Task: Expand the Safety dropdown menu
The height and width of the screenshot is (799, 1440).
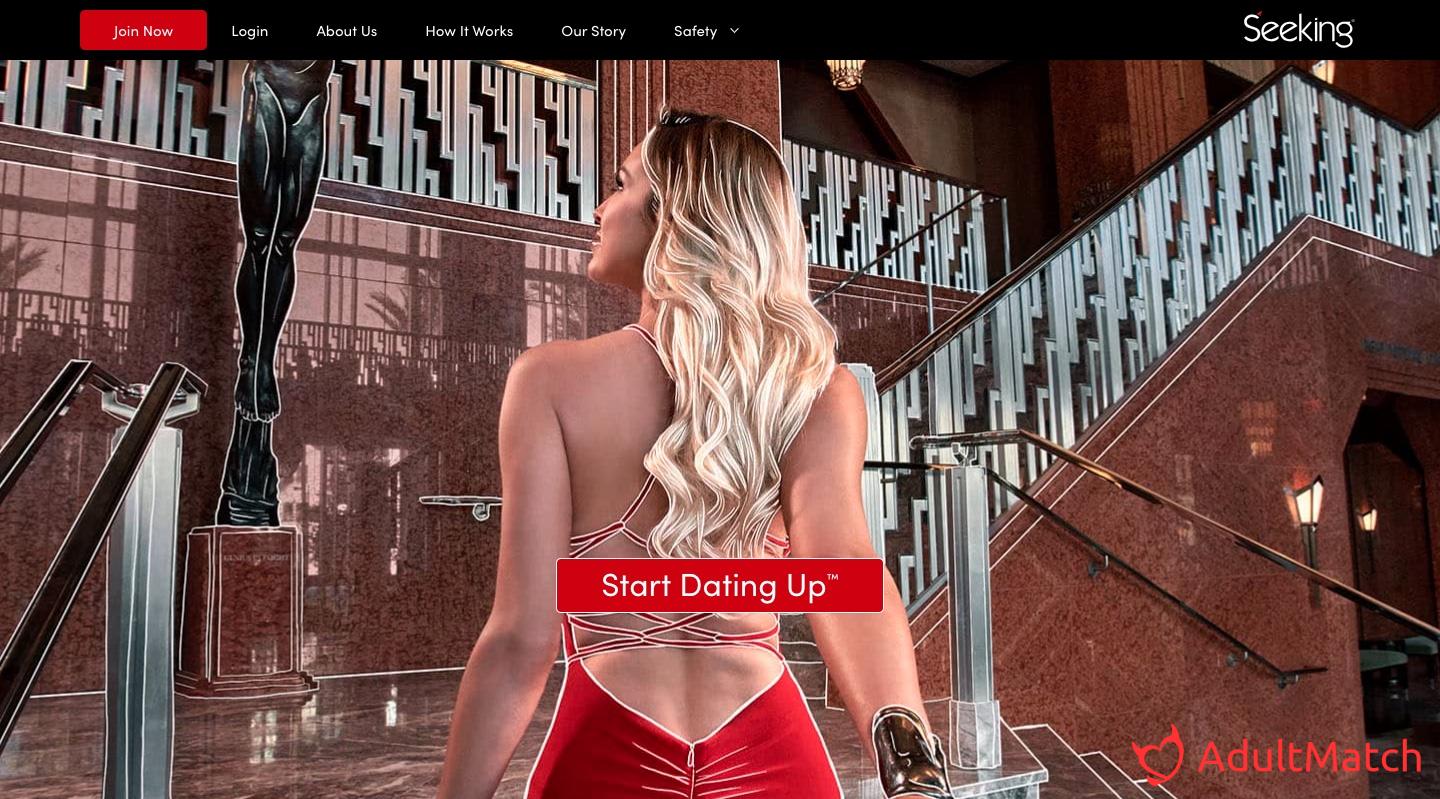Action: point(706,31)
